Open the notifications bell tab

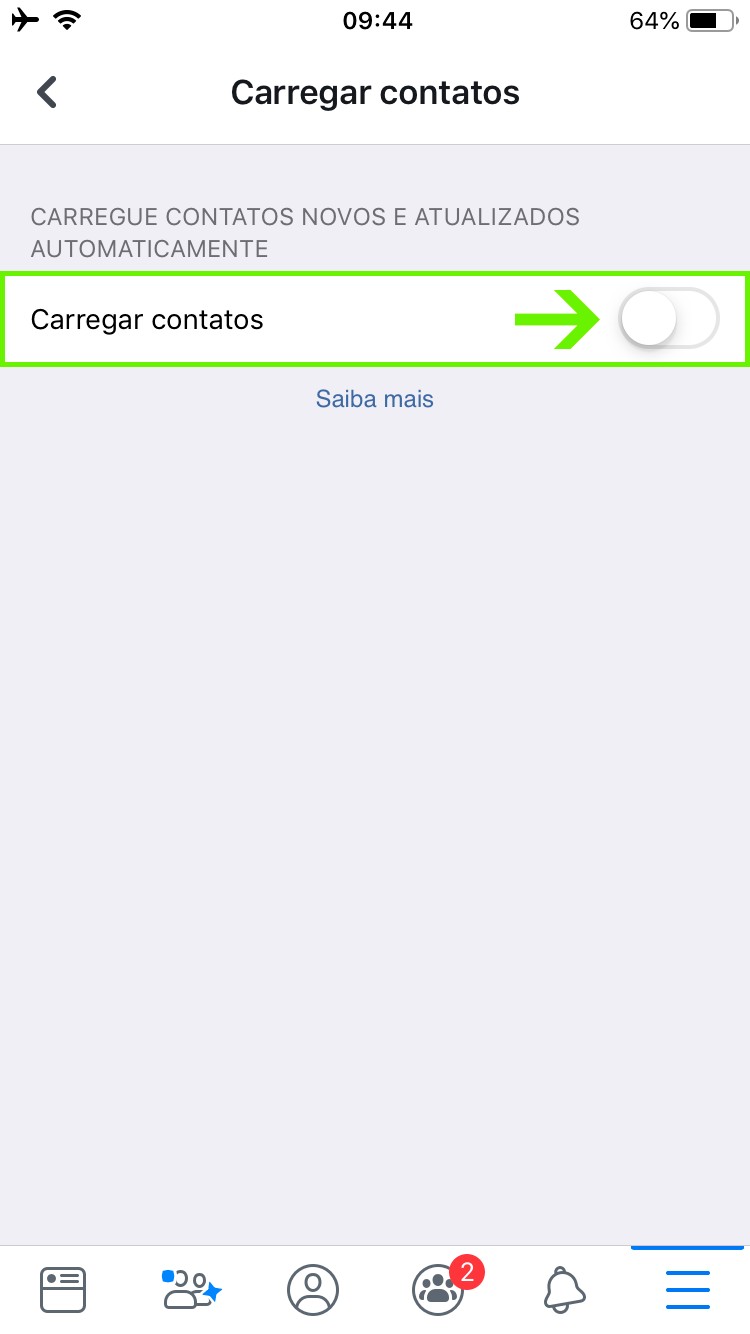564,1289
